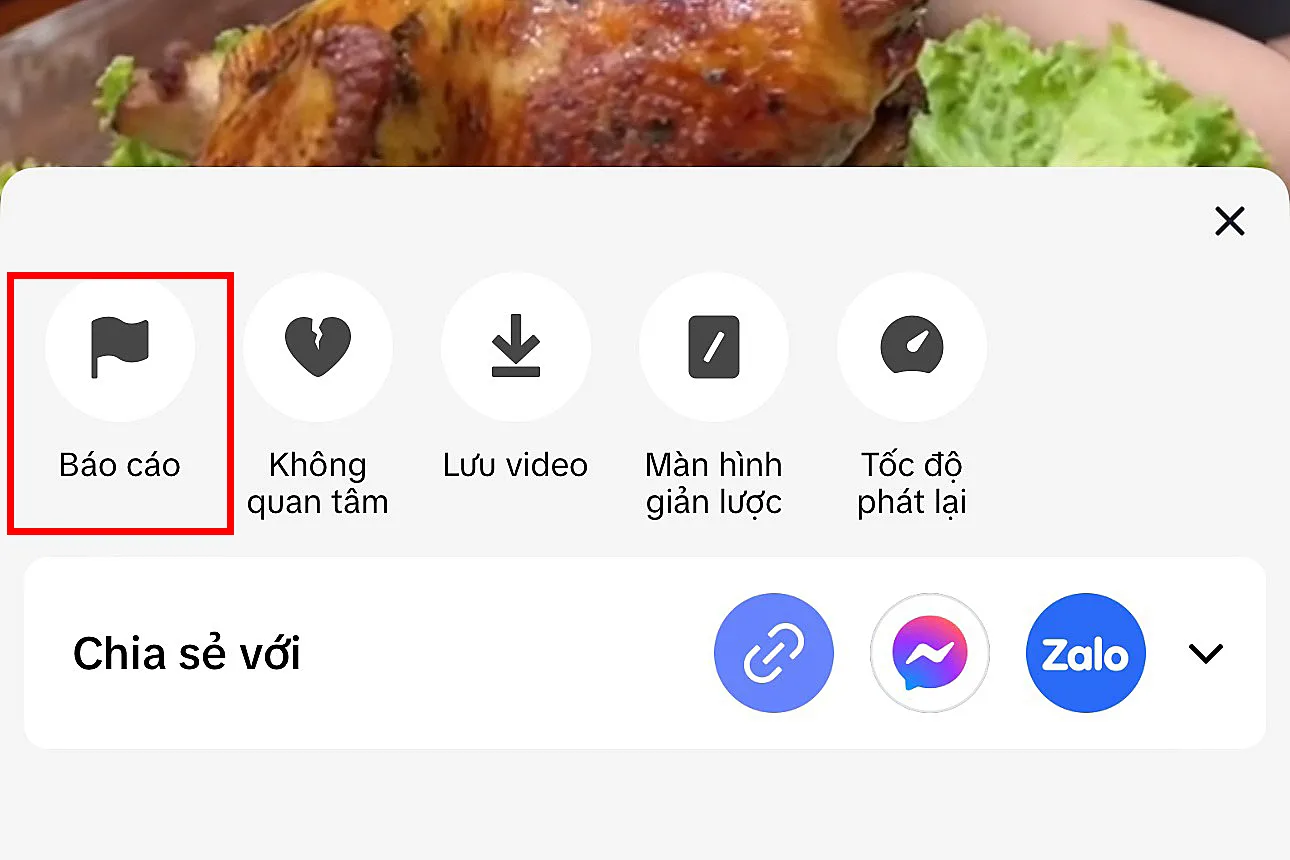
Task: Enable Màn hình giản lược mode
Action: (x=713, y=348)
